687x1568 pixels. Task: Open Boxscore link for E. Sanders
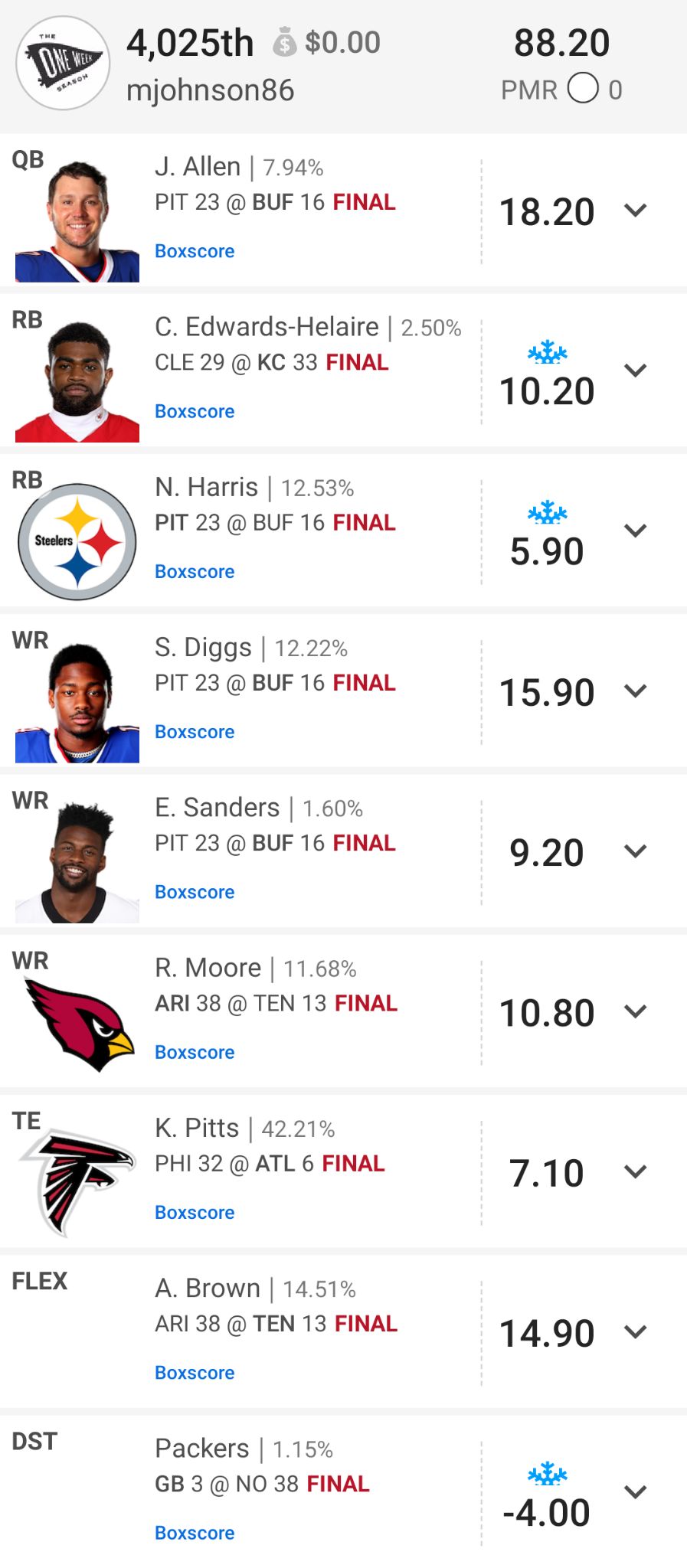(x=195, y=892)
